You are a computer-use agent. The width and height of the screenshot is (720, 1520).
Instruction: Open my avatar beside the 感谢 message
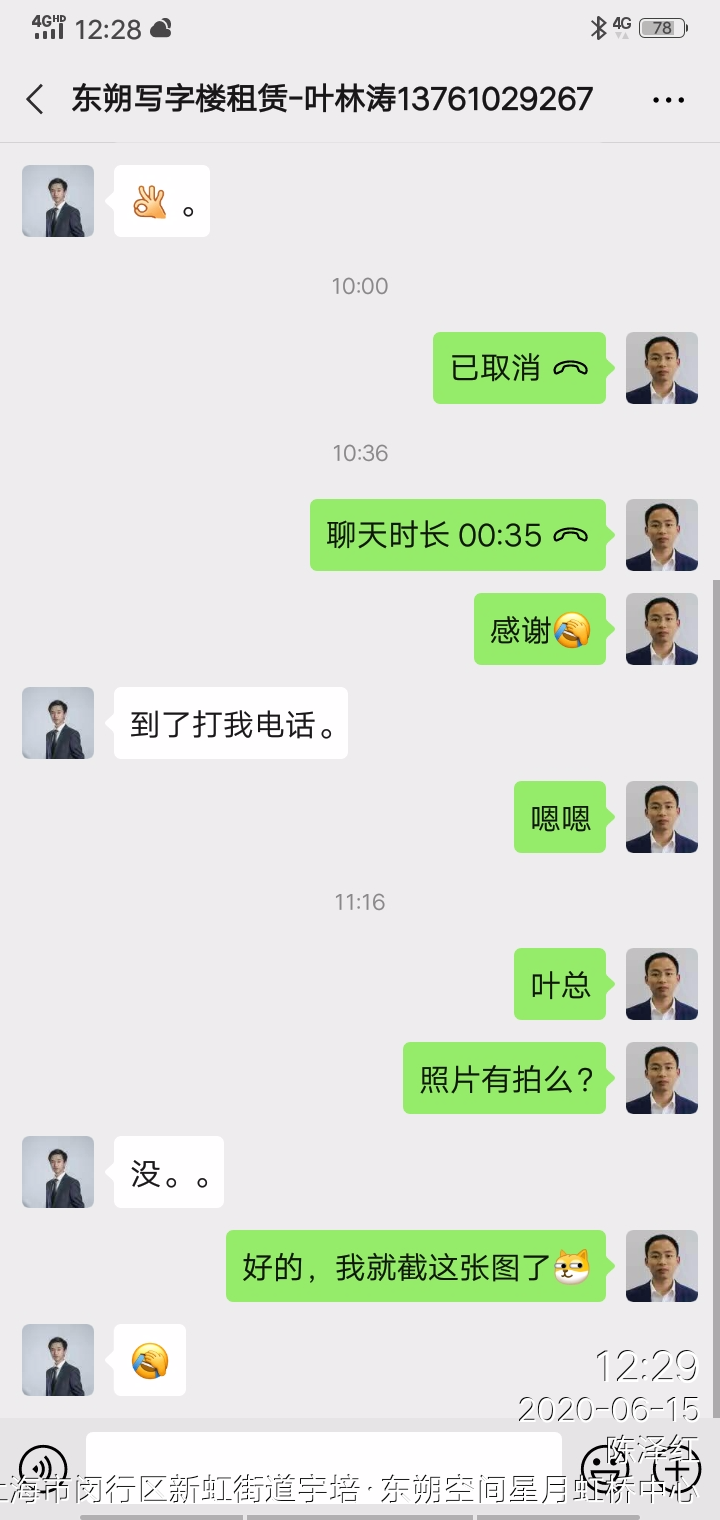[661, 629]
